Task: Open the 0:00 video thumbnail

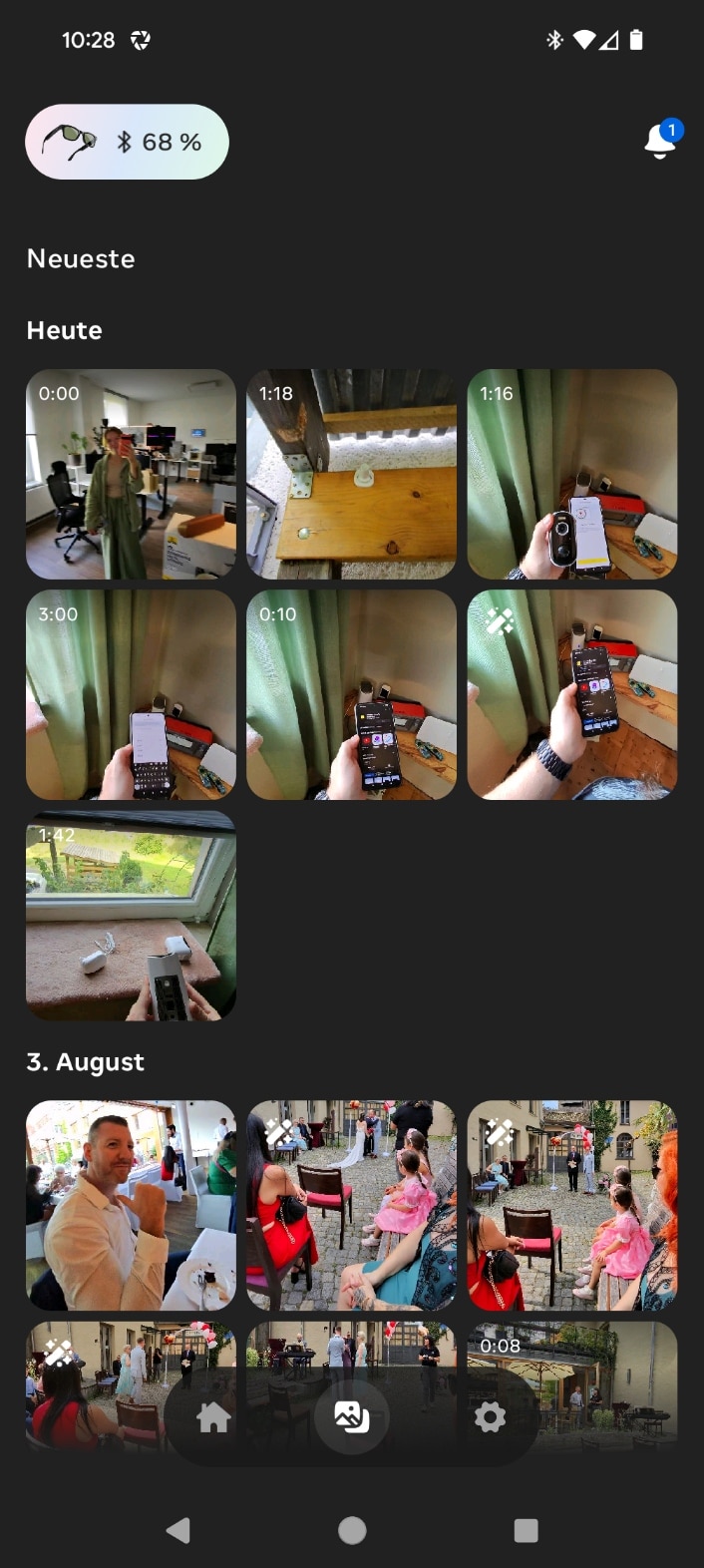Action: (131, 474)
